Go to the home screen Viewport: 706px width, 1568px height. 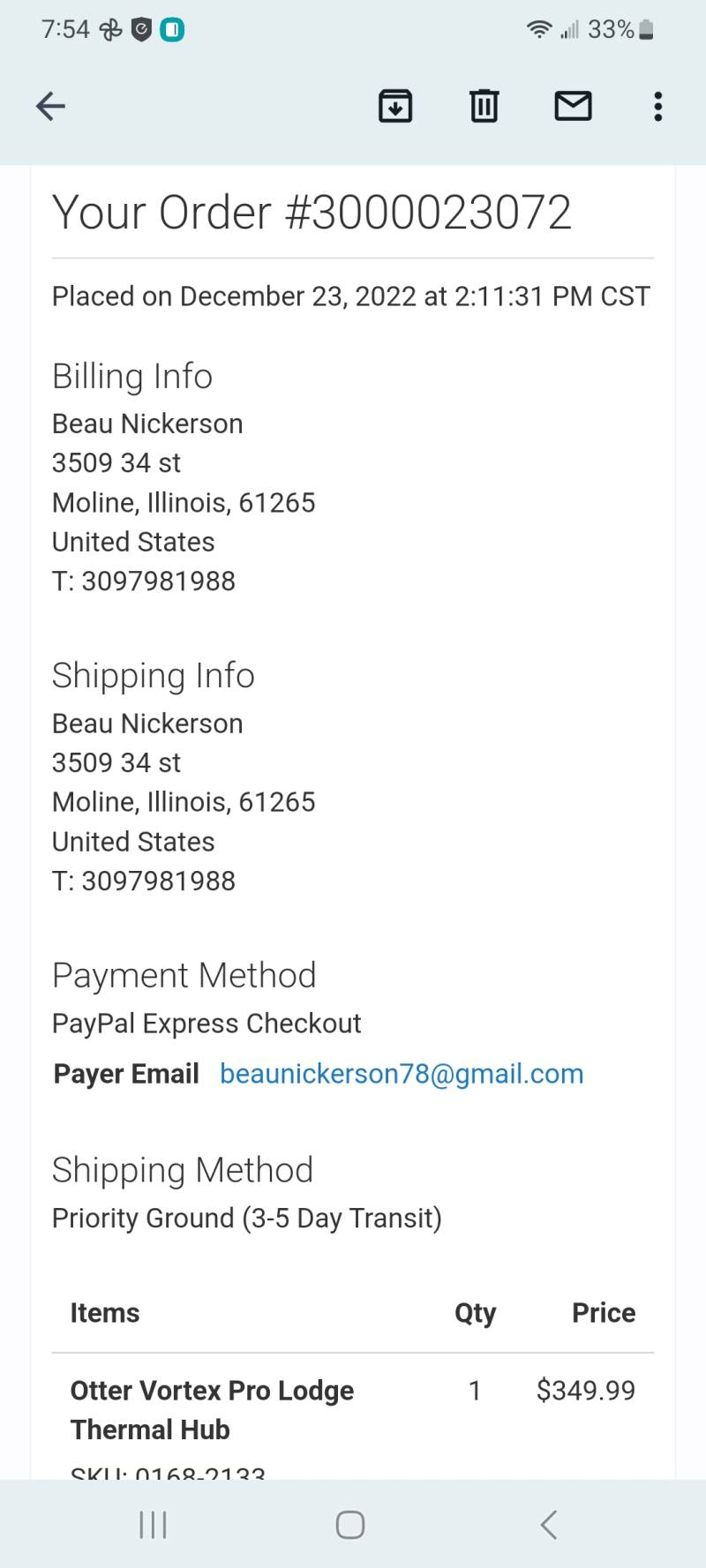350,1524
